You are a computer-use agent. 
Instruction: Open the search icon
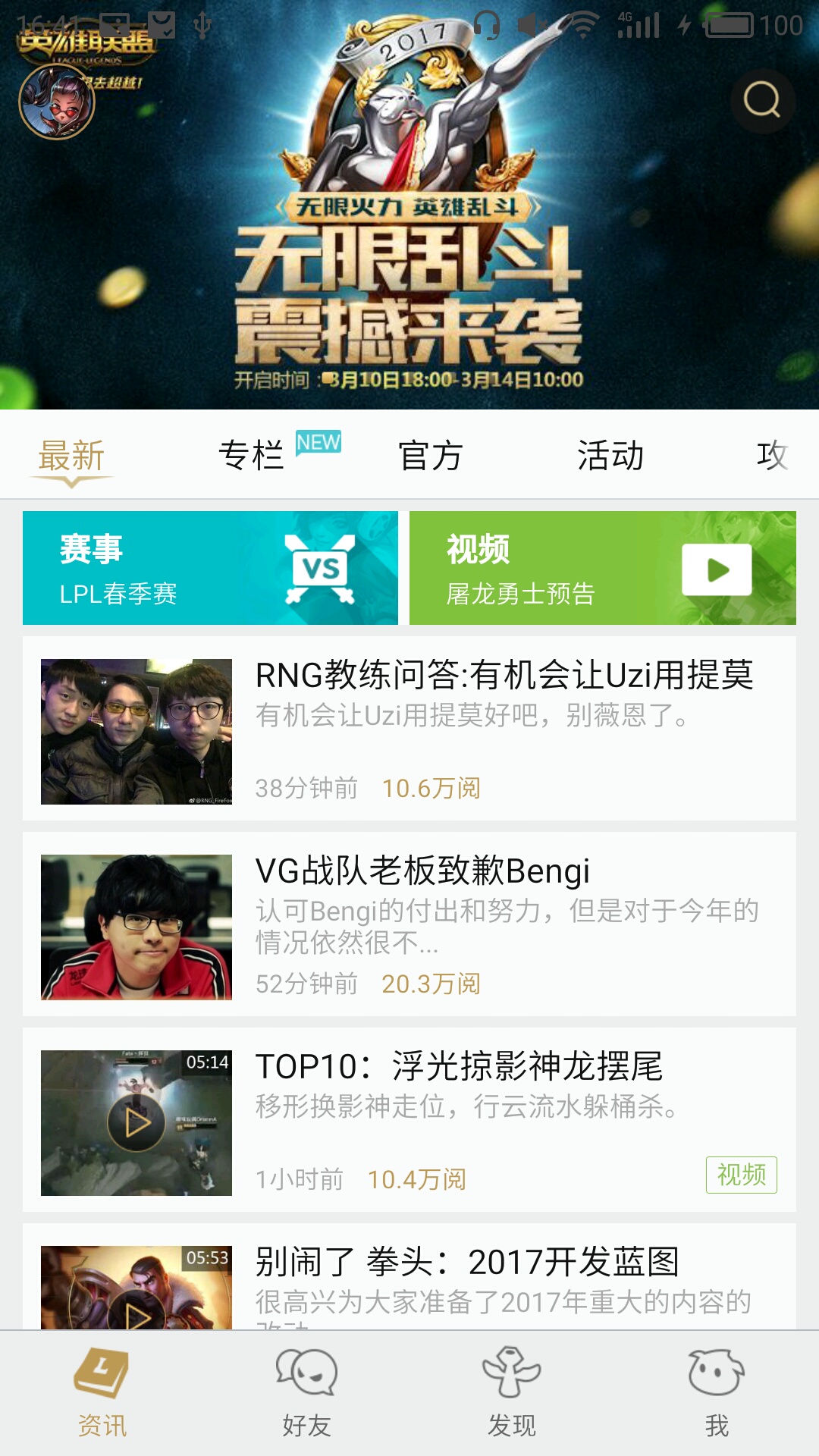pos(762,100)
